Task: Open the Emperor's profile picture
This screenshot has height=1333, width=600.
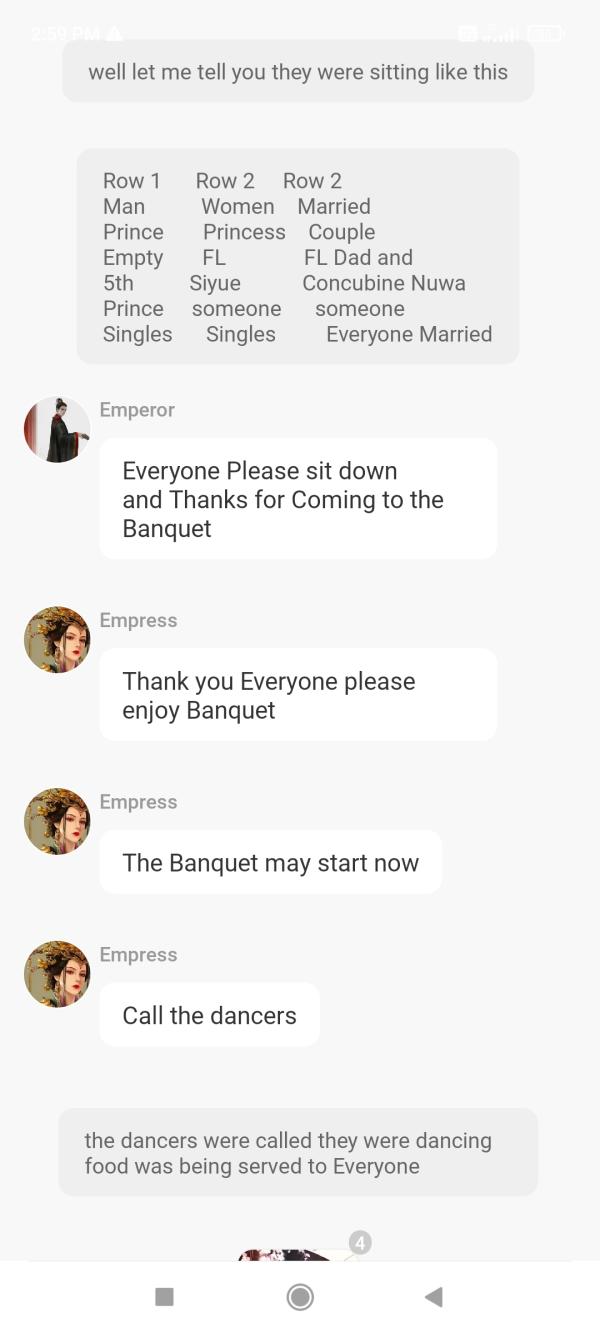Action: pyautogui.click(x=57, y=430)
